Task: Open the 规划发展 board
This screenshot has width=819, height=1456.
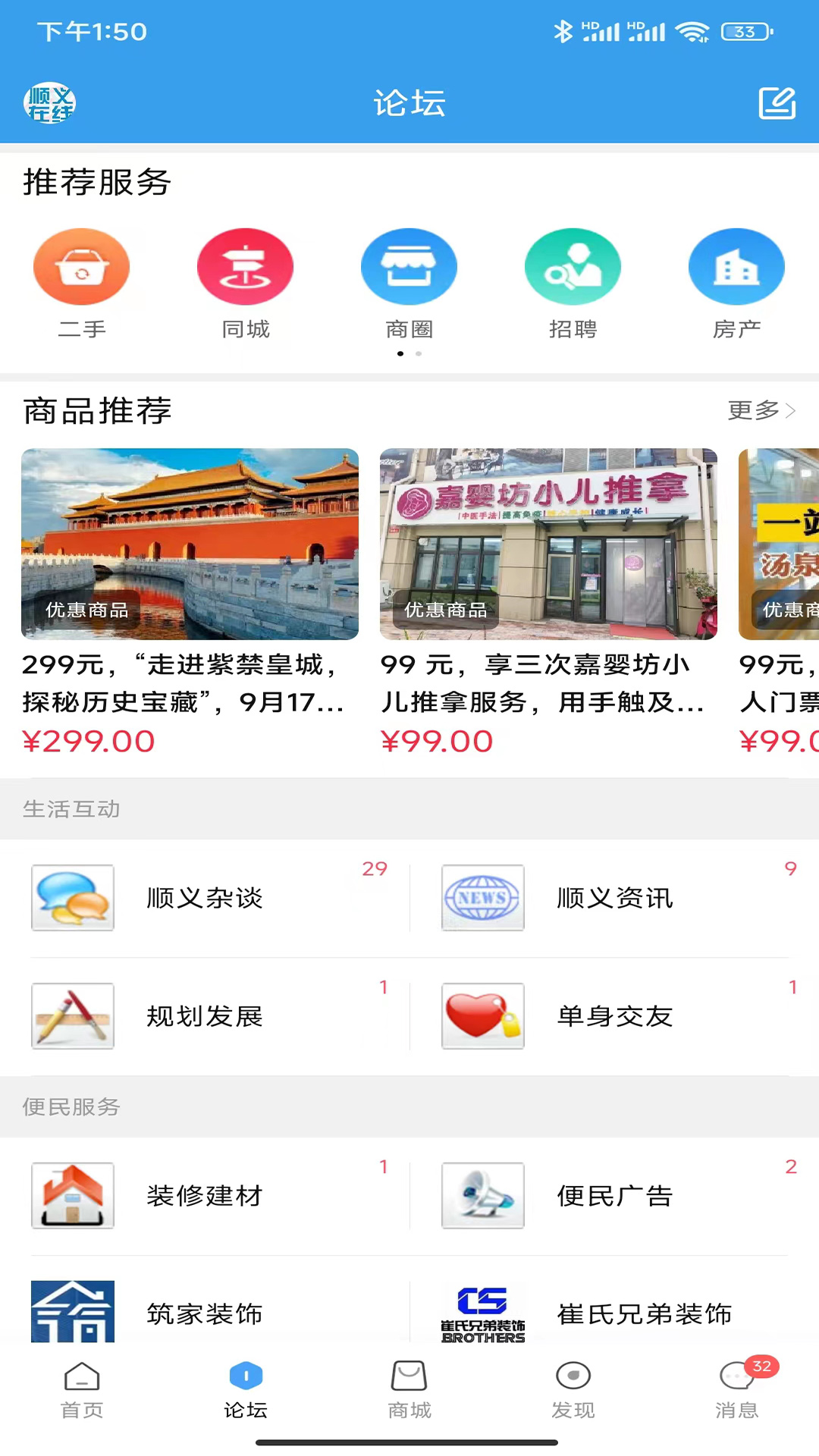Action: click(x=204, y=1016)
